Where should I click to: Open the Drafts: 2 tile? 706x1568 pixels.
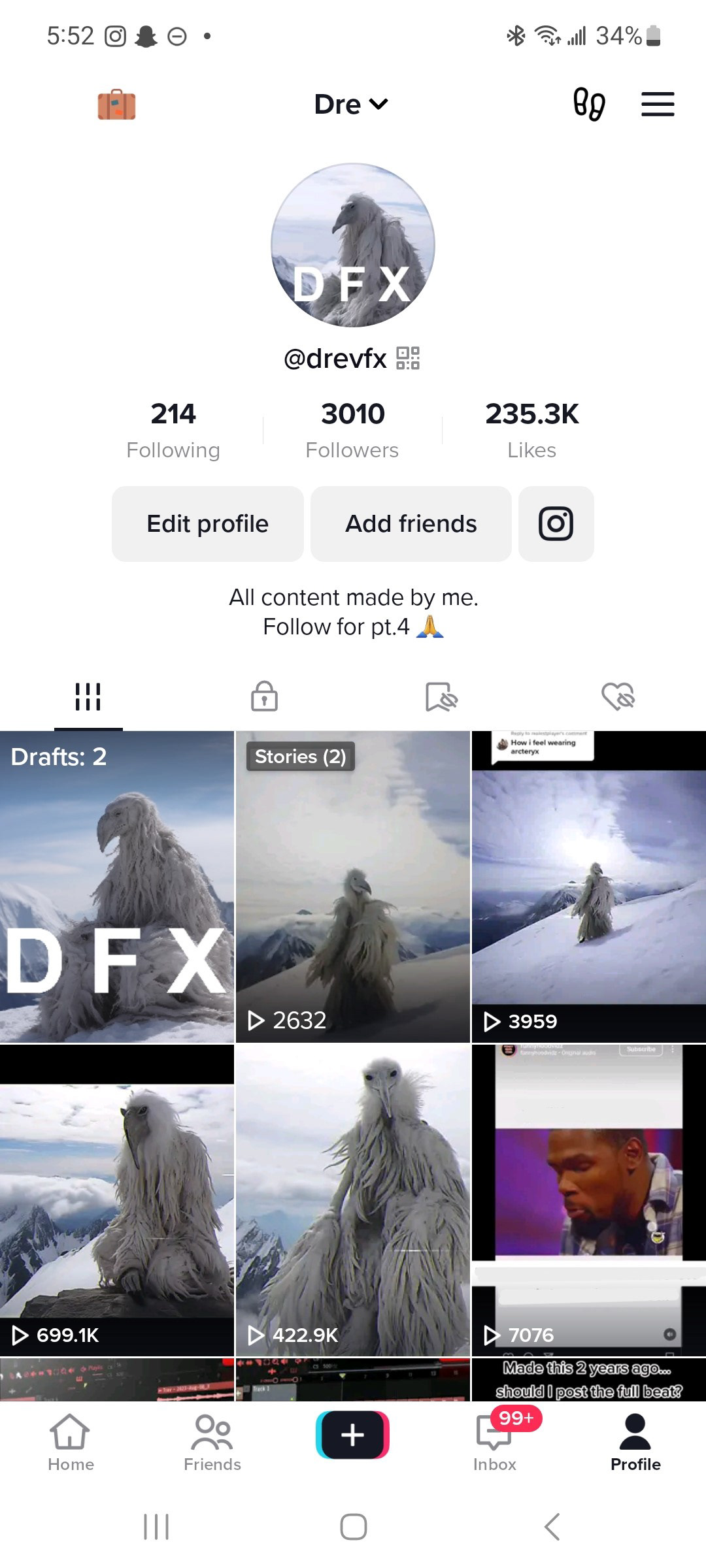point(116,886)
